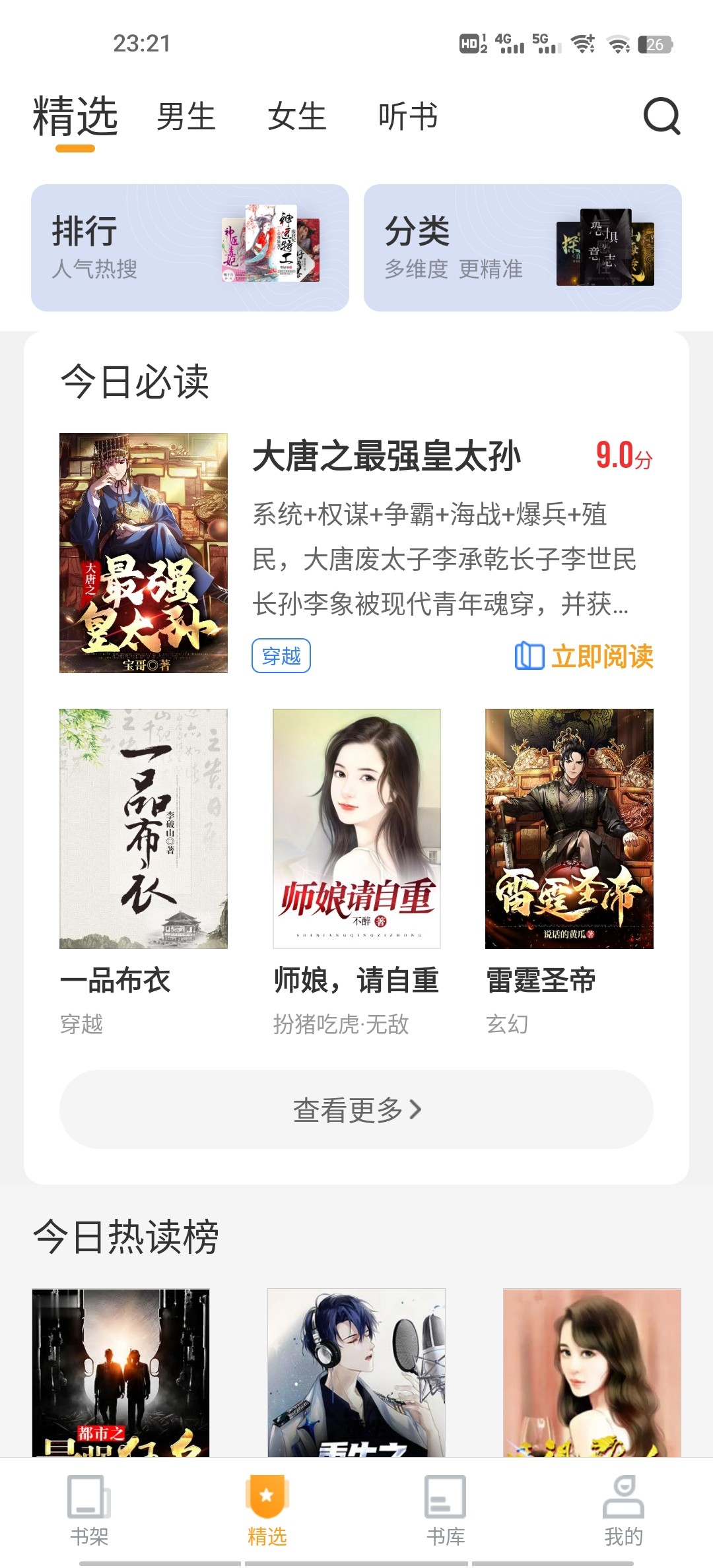Open the 分类 categories card
Screen dimensions: 713x1568
pos(523,247)
